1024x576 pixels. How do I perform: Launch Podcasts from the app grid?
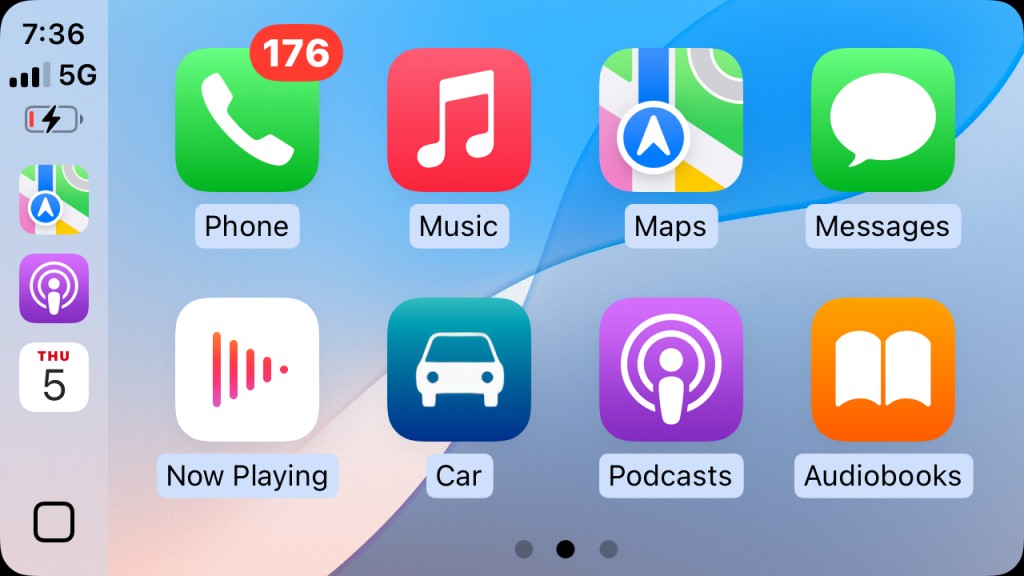pos(671,369)
